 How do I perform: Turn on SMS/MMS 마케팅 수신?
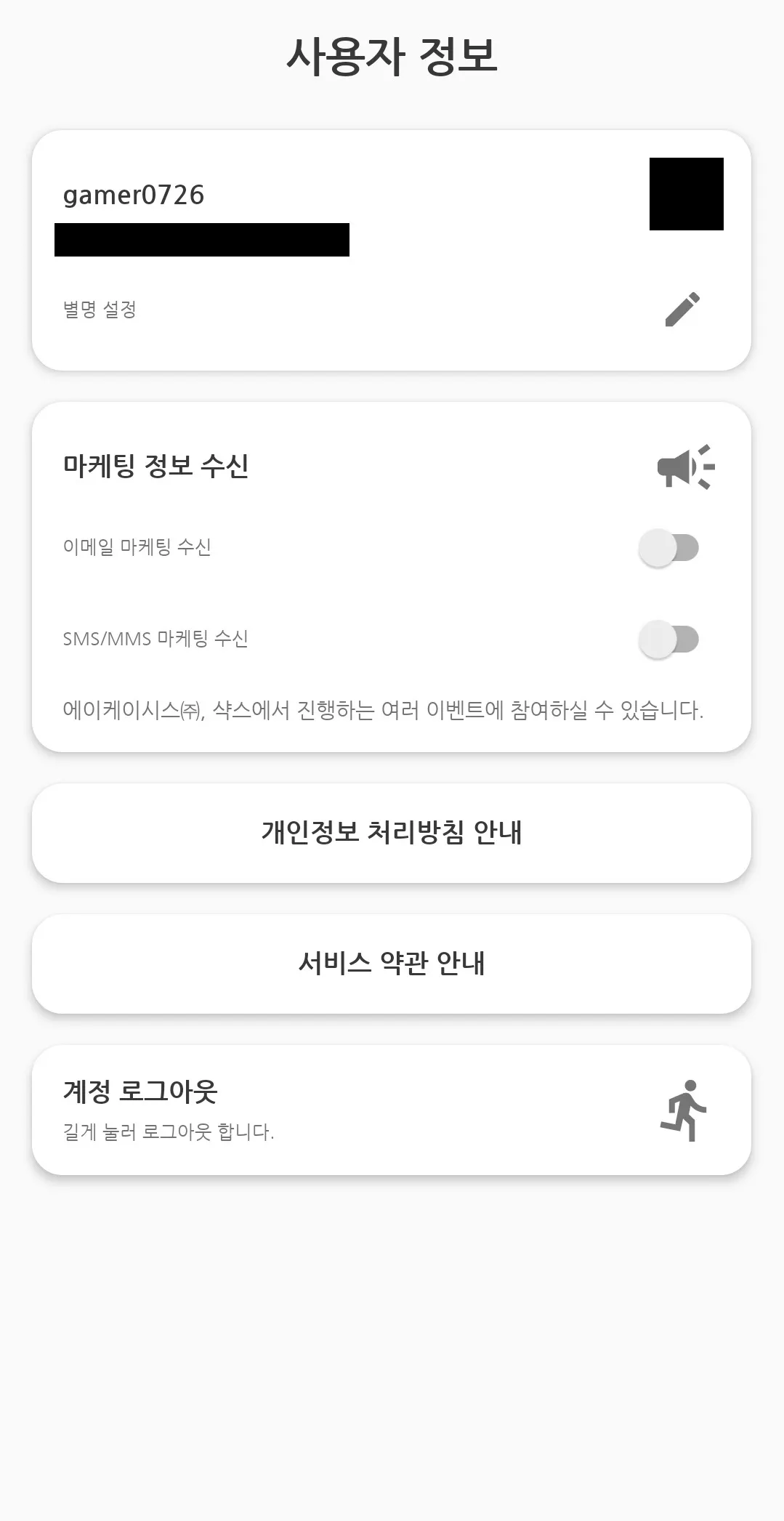668,640
